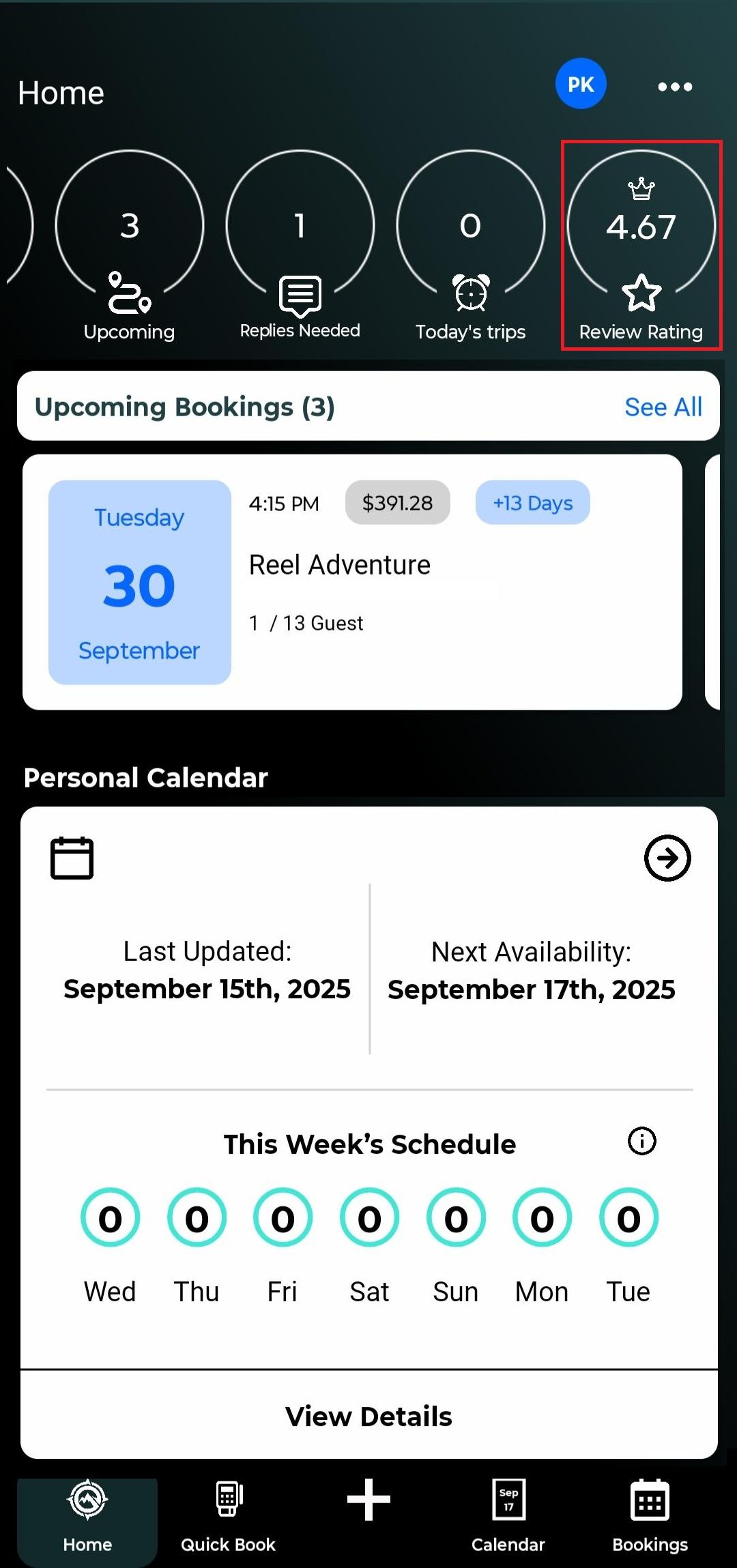Open the Reel Adventure booking card

352,582
